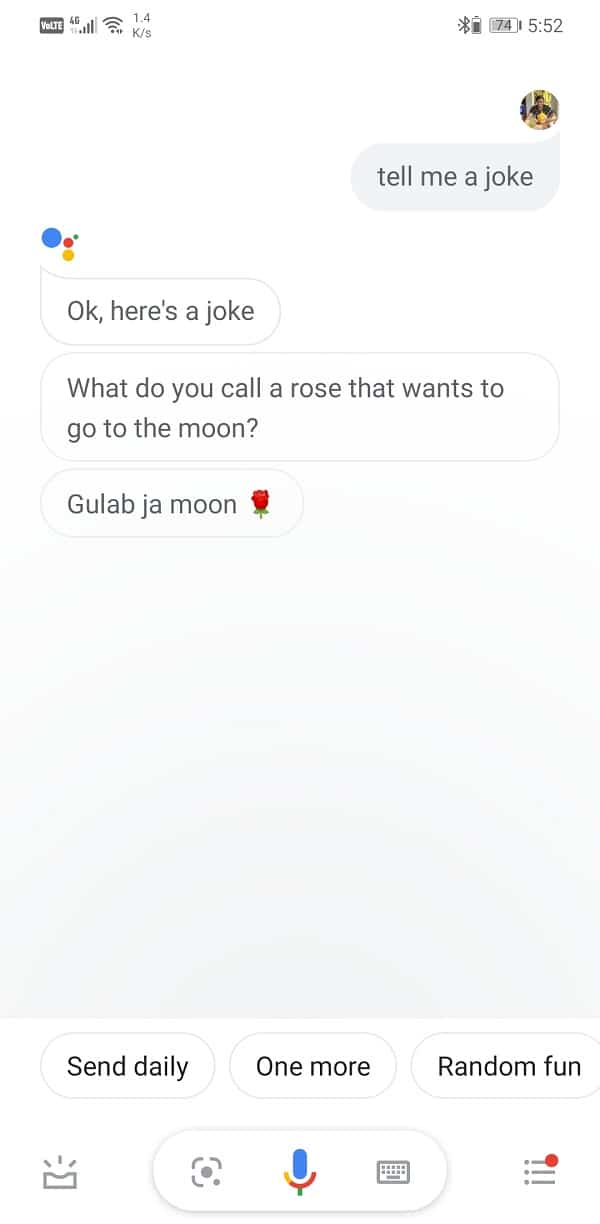
Task: Open the profile avatar picture
Action: 539,109
